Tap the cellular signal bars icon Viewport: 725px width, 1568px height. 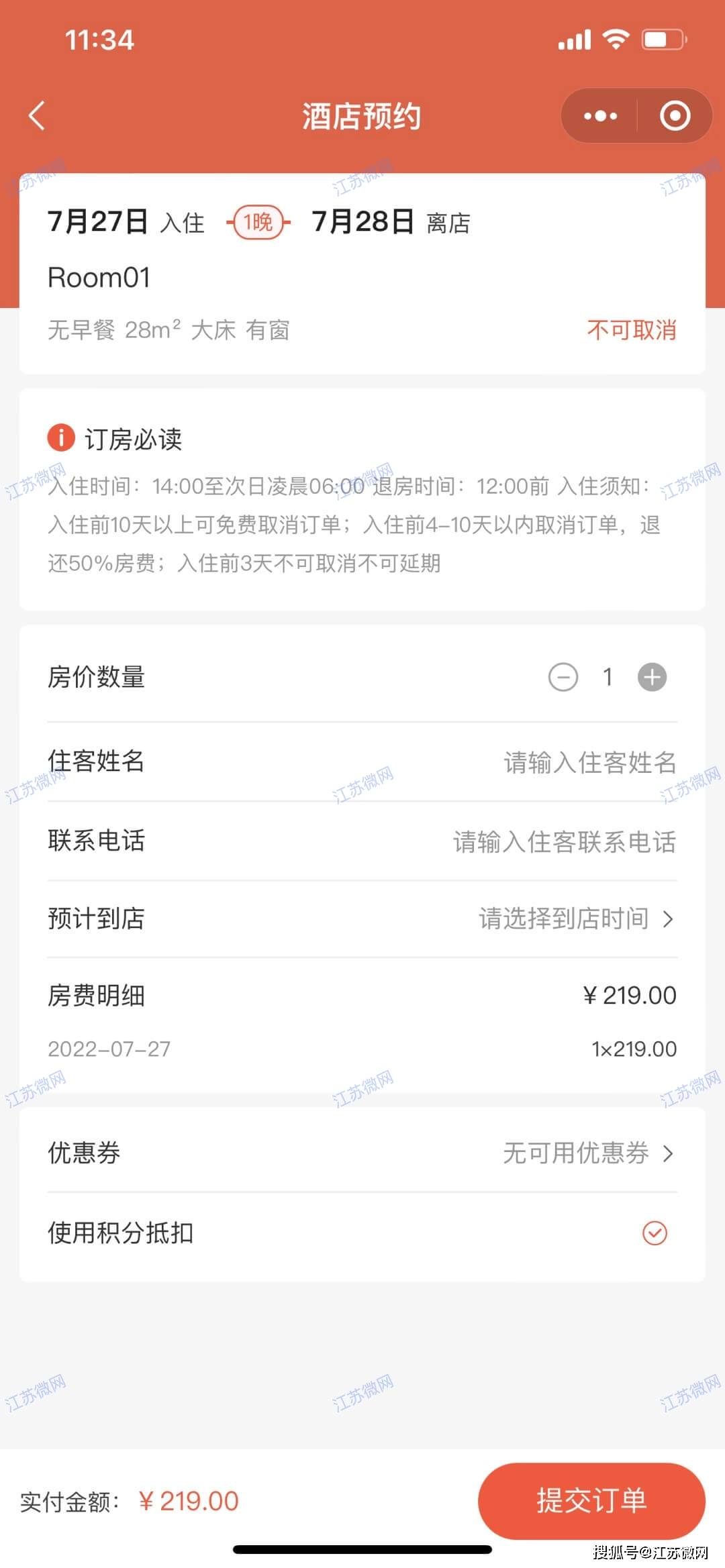574,40
